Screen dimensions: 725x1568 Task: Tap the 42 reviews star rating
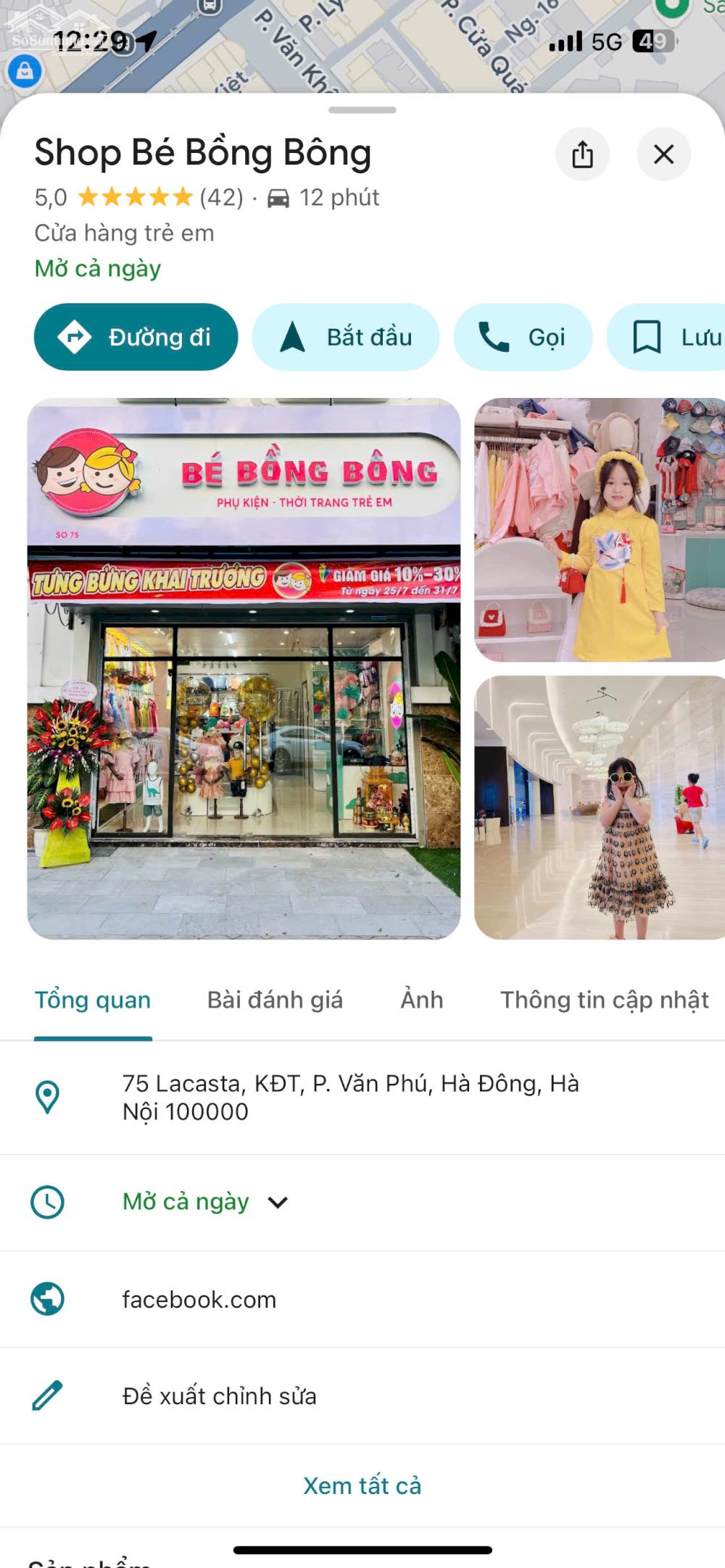point(159,197)
